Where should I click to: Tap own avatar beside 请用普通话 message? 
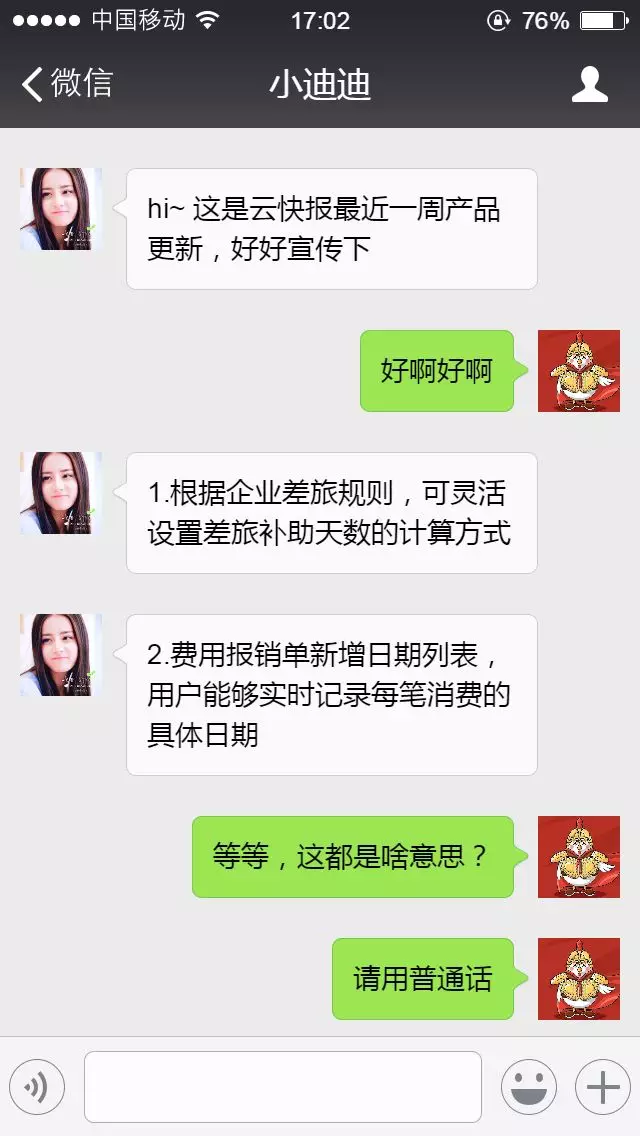coord(578,979)
